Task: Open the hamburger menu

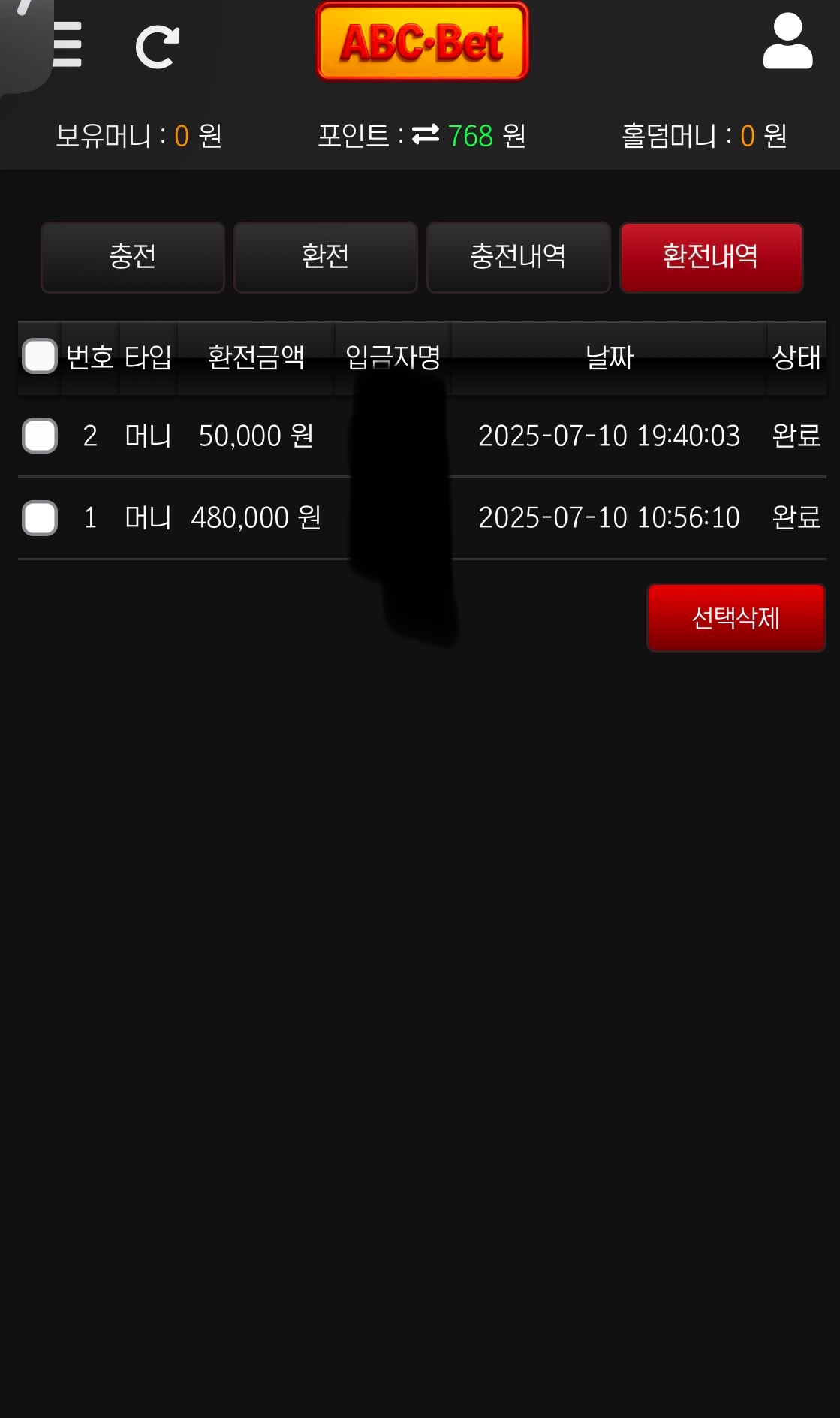Action: pyautogui.click(x=66, y=44)
